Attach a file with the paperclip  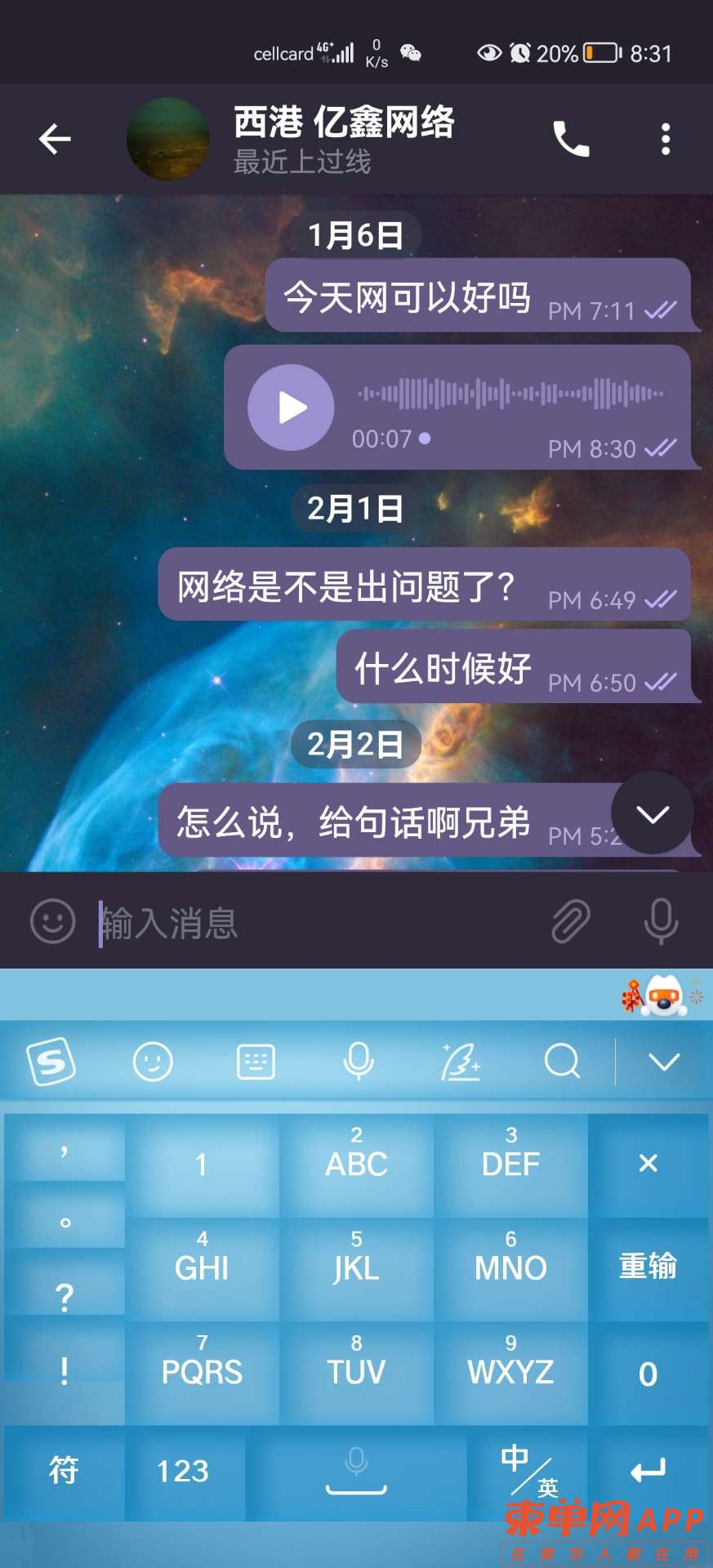click(571, 921)
